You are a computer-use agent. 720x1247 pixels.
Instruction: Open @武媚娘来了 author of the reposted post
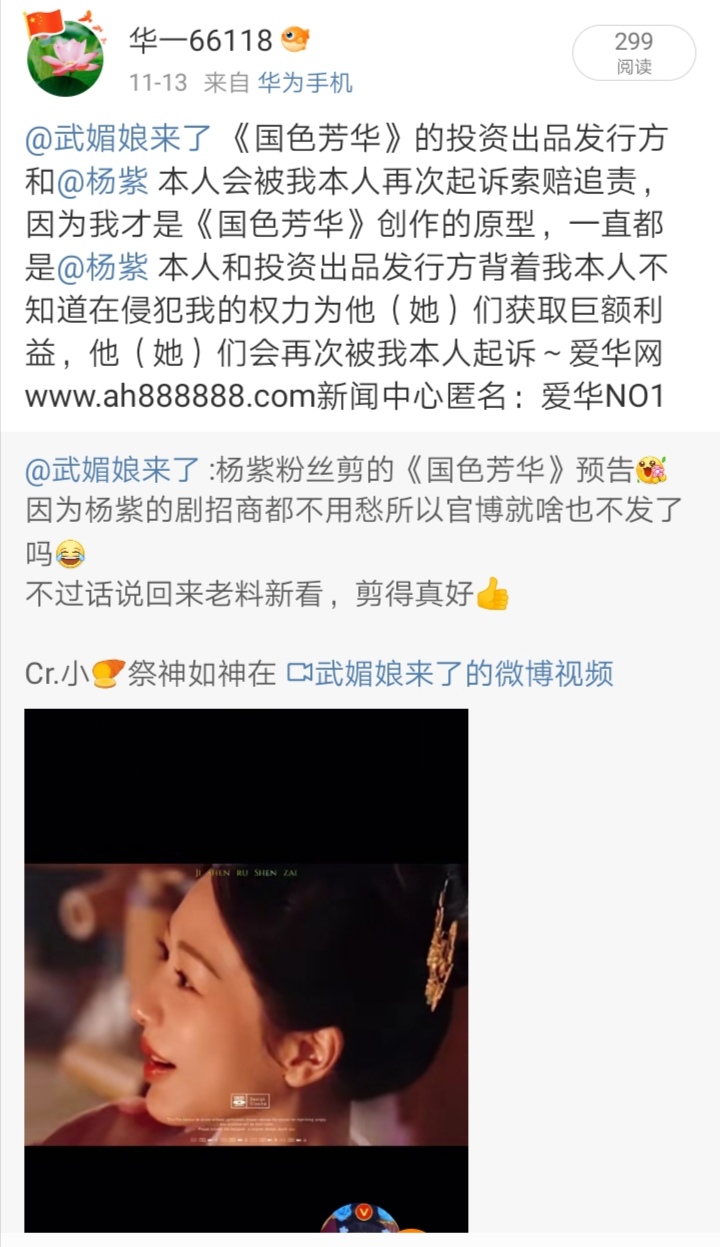[113, 468]
